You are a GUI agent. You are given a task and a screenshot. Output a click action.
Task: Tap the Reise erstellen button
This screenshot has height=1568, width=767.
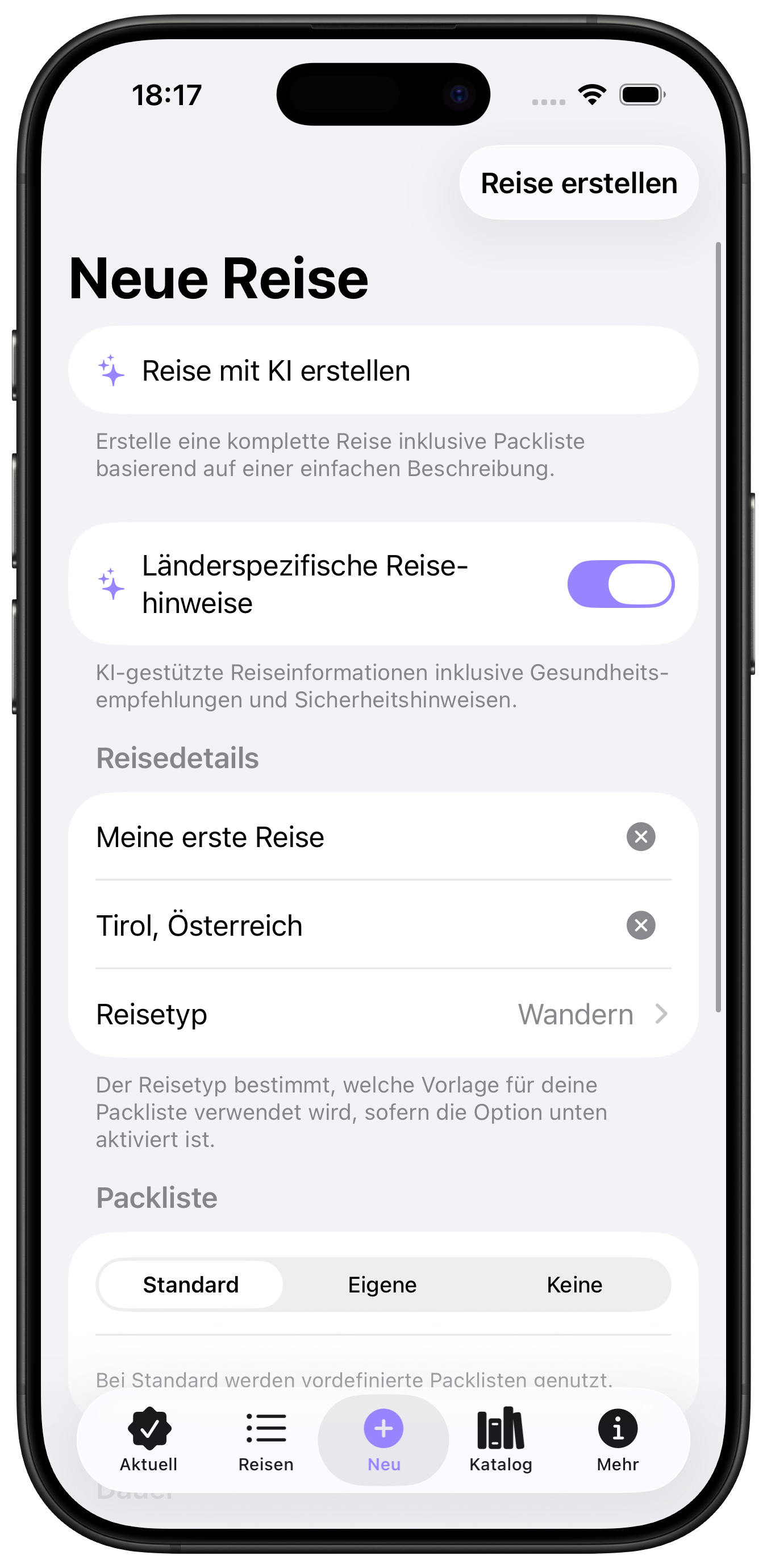[578, 182]
